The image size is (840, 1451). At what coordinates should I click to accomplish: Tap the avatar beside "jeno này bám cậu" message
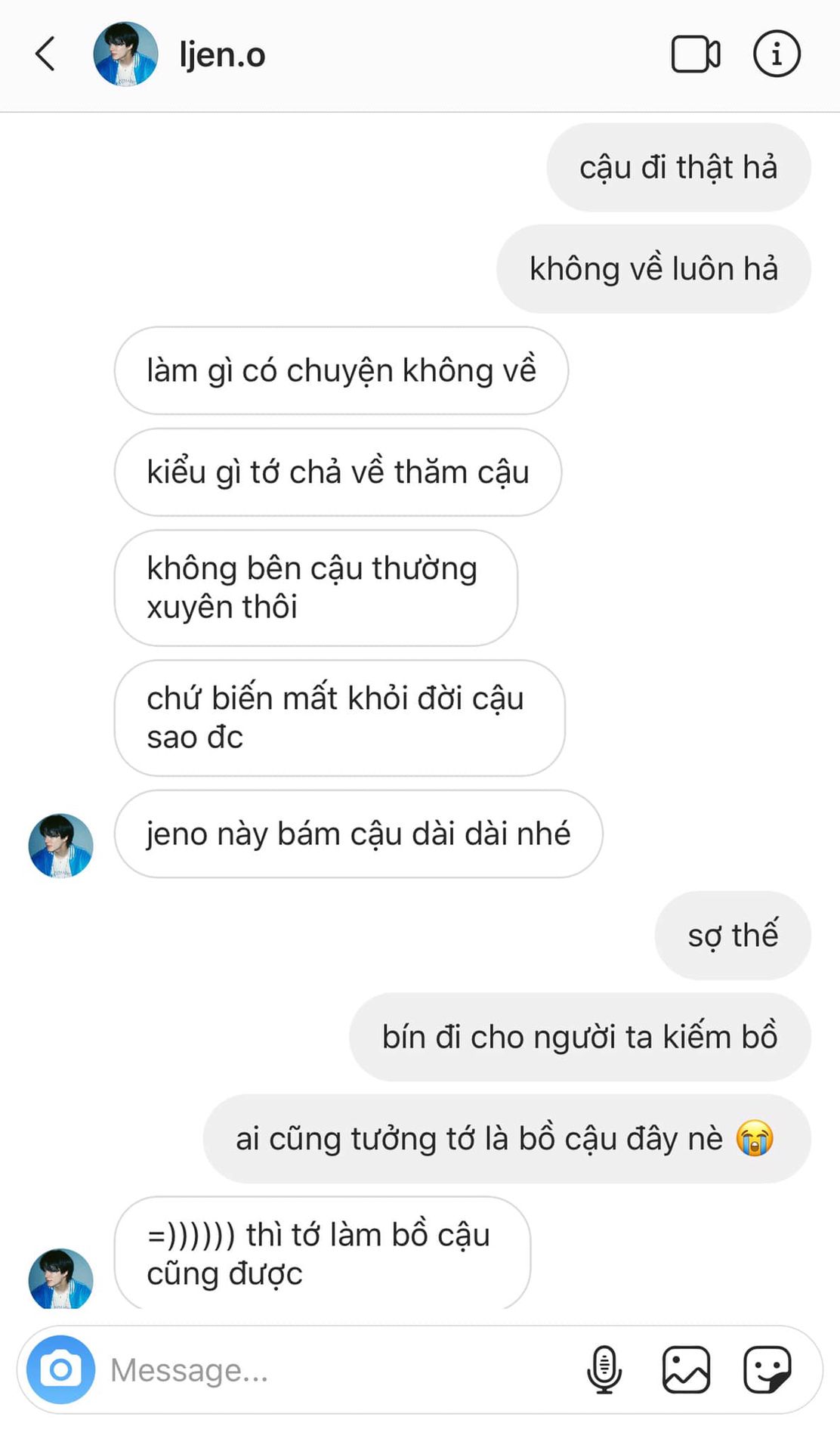60,845
